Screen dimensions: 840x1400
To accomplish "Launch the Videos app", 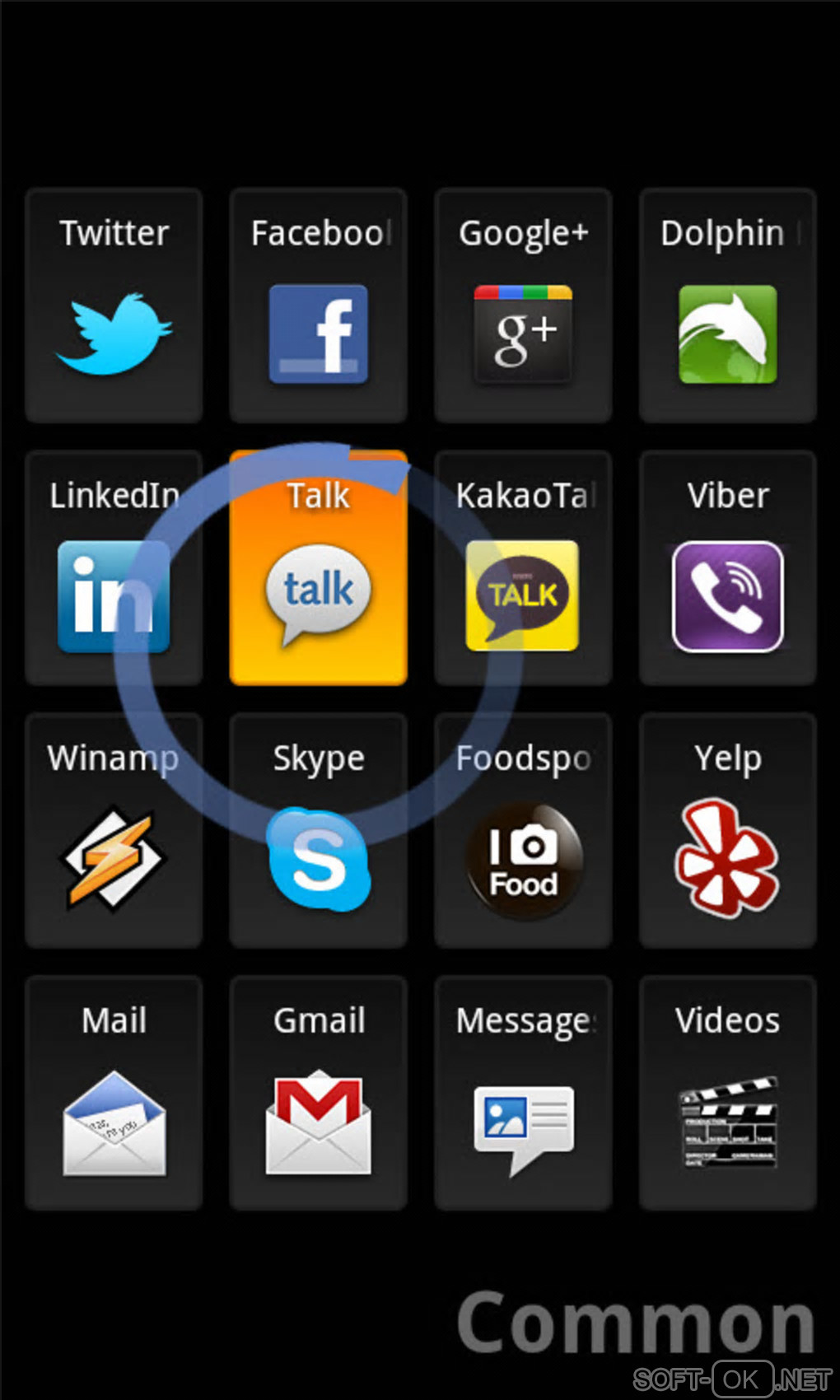I will pos(727,1093).
